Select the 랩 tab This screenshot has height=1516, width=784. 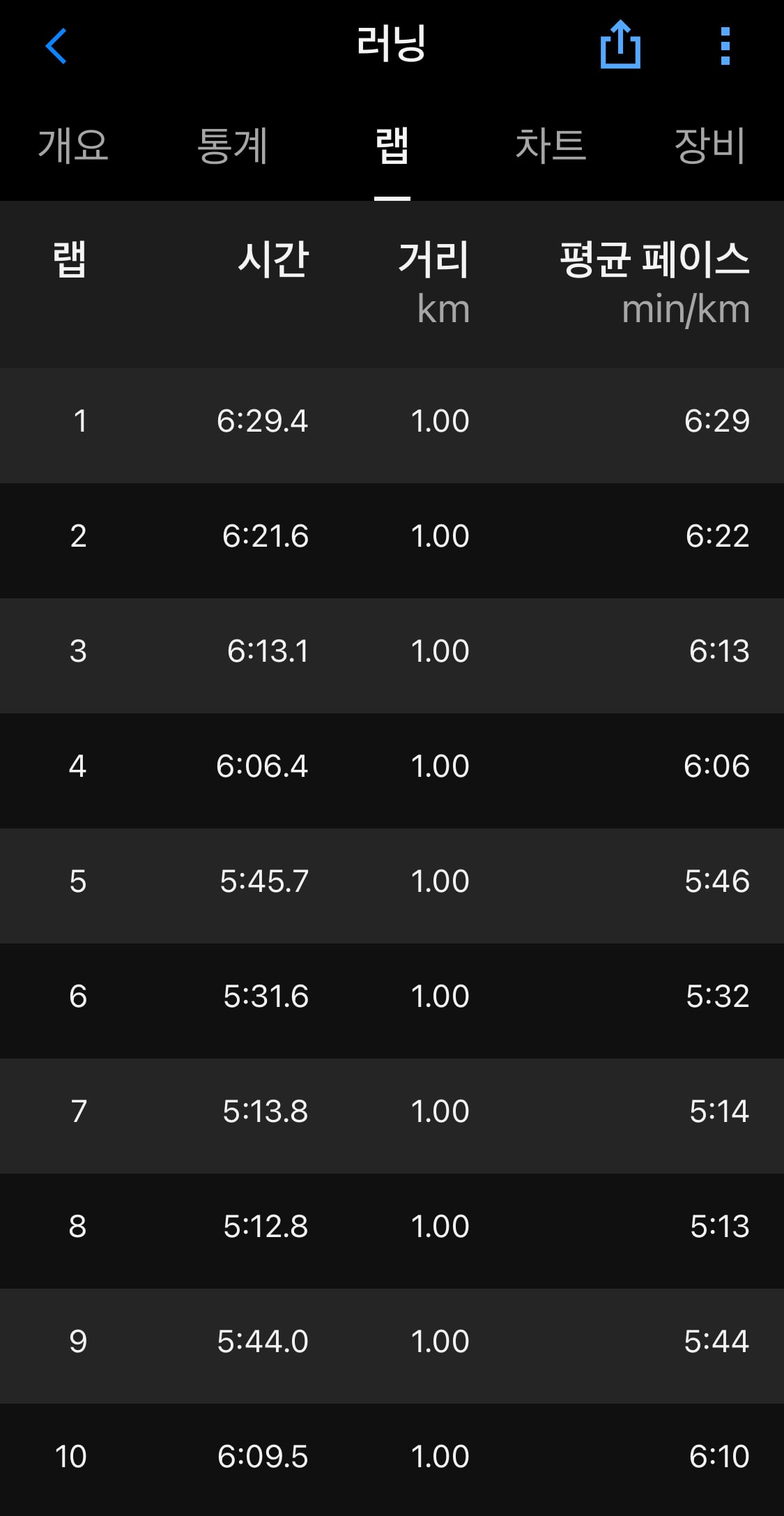pyautogui.click(x=392, y=146)
